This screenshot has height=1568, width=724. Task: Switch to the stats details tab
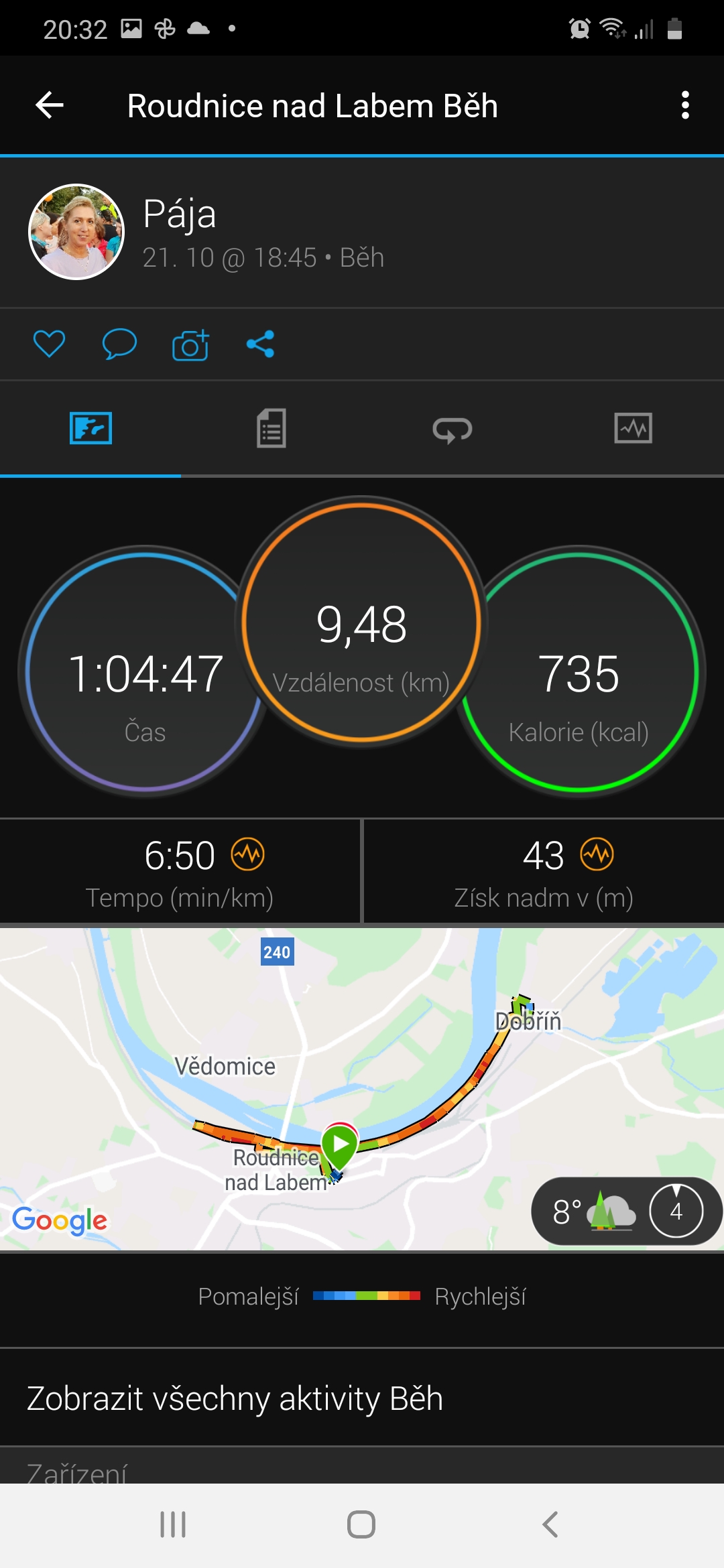coord(271,428)
